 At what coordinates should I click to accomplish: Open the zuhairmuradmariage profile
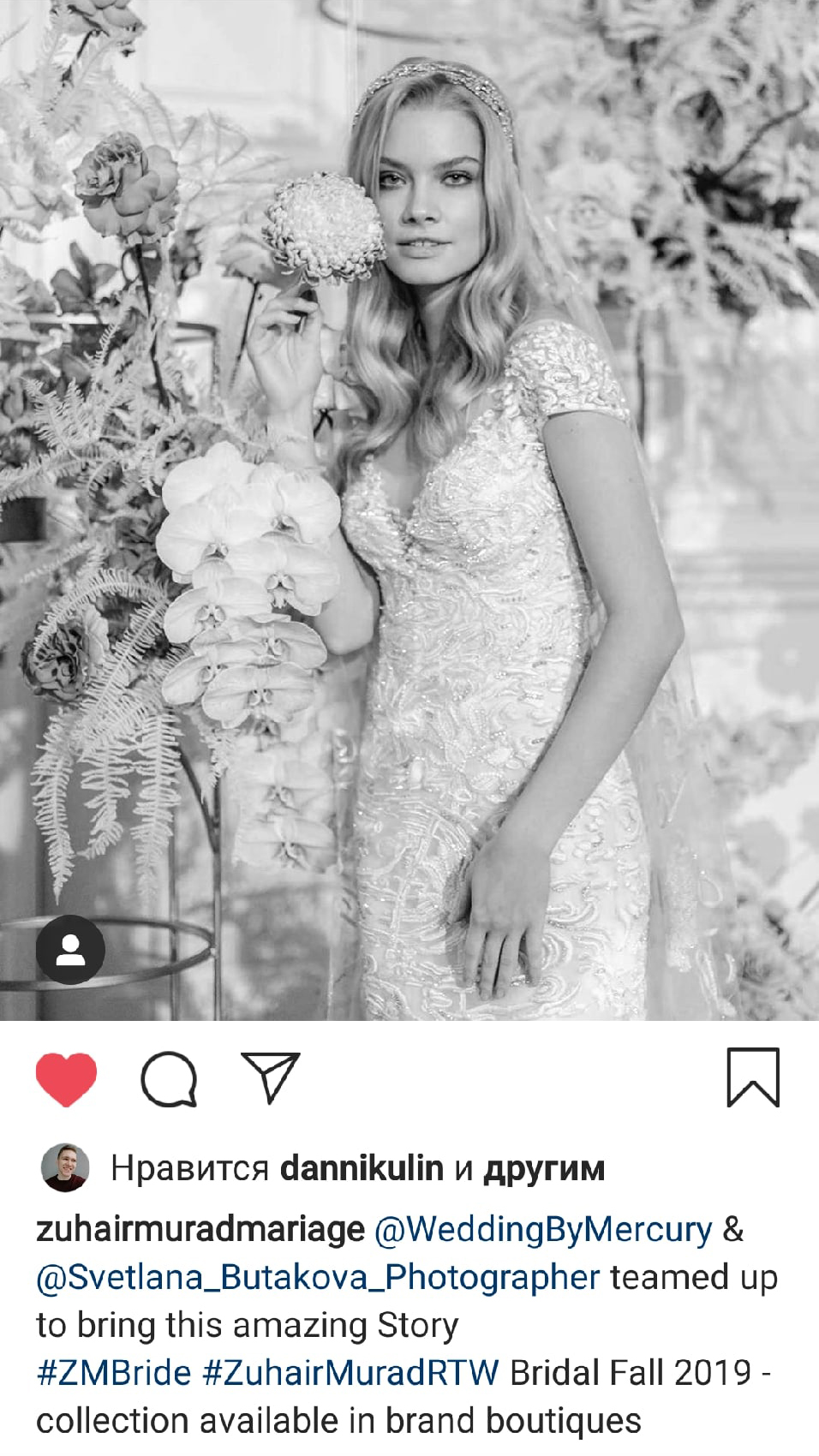200,1229
